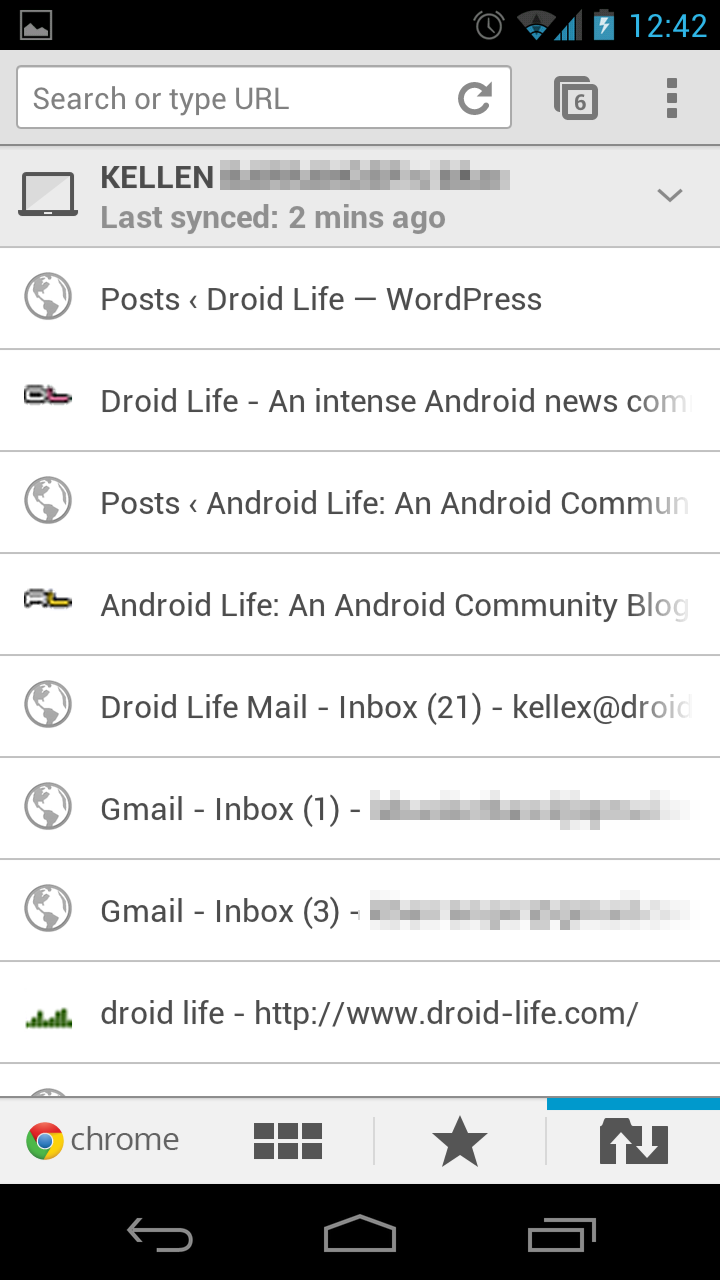Select the other devices sync tab
Image resolution: width=720 pixels, height=1280 pixels.
pos(633,1141)
